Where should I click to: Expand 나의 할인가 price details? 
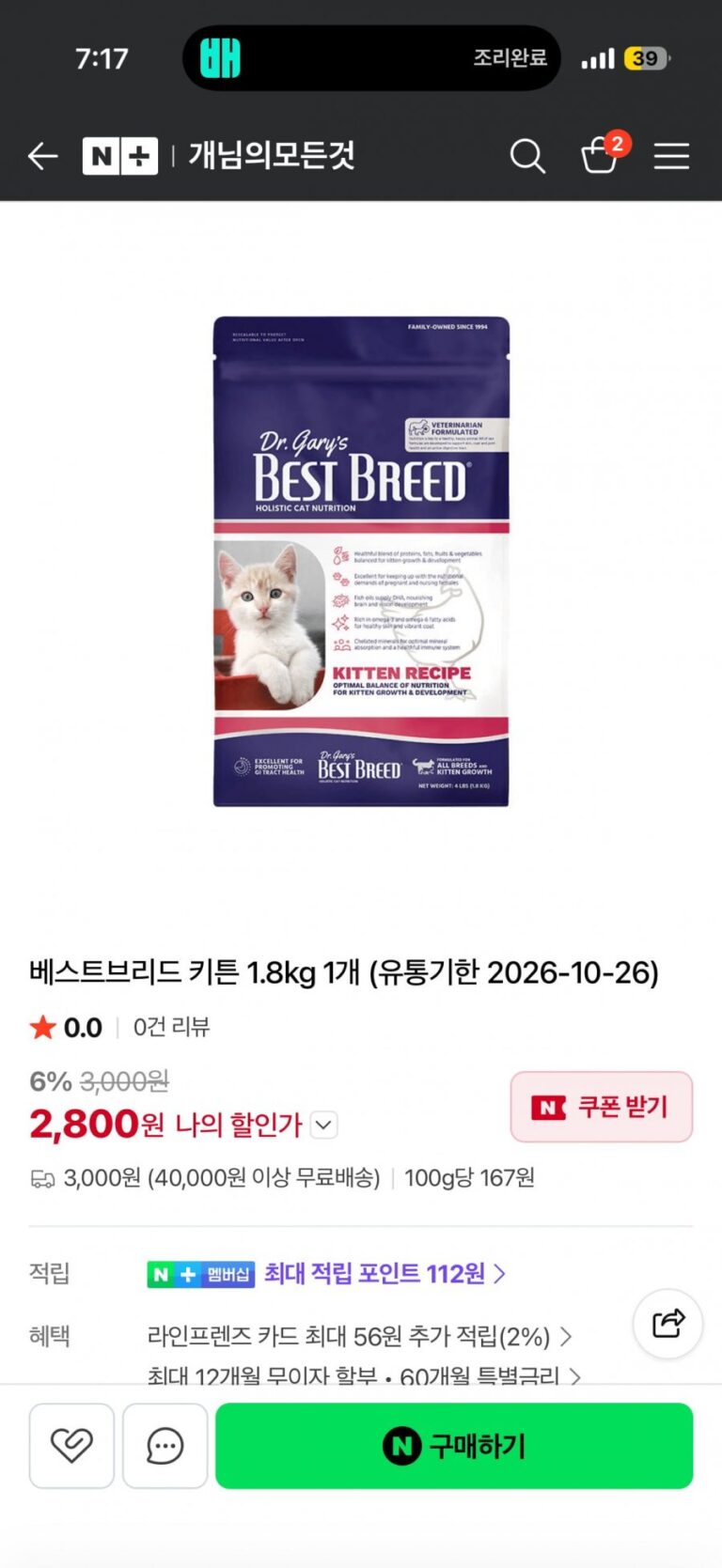pyautogui.click(x=323, y=1125)
